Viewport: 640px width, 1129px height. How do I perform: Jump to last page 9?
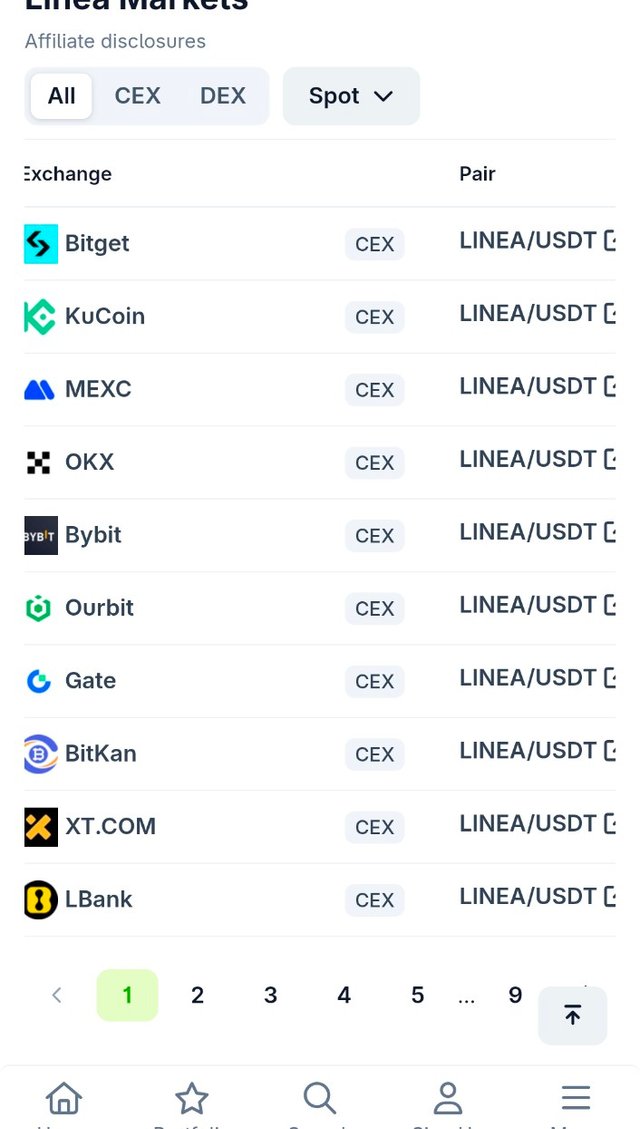coord(515,995)
